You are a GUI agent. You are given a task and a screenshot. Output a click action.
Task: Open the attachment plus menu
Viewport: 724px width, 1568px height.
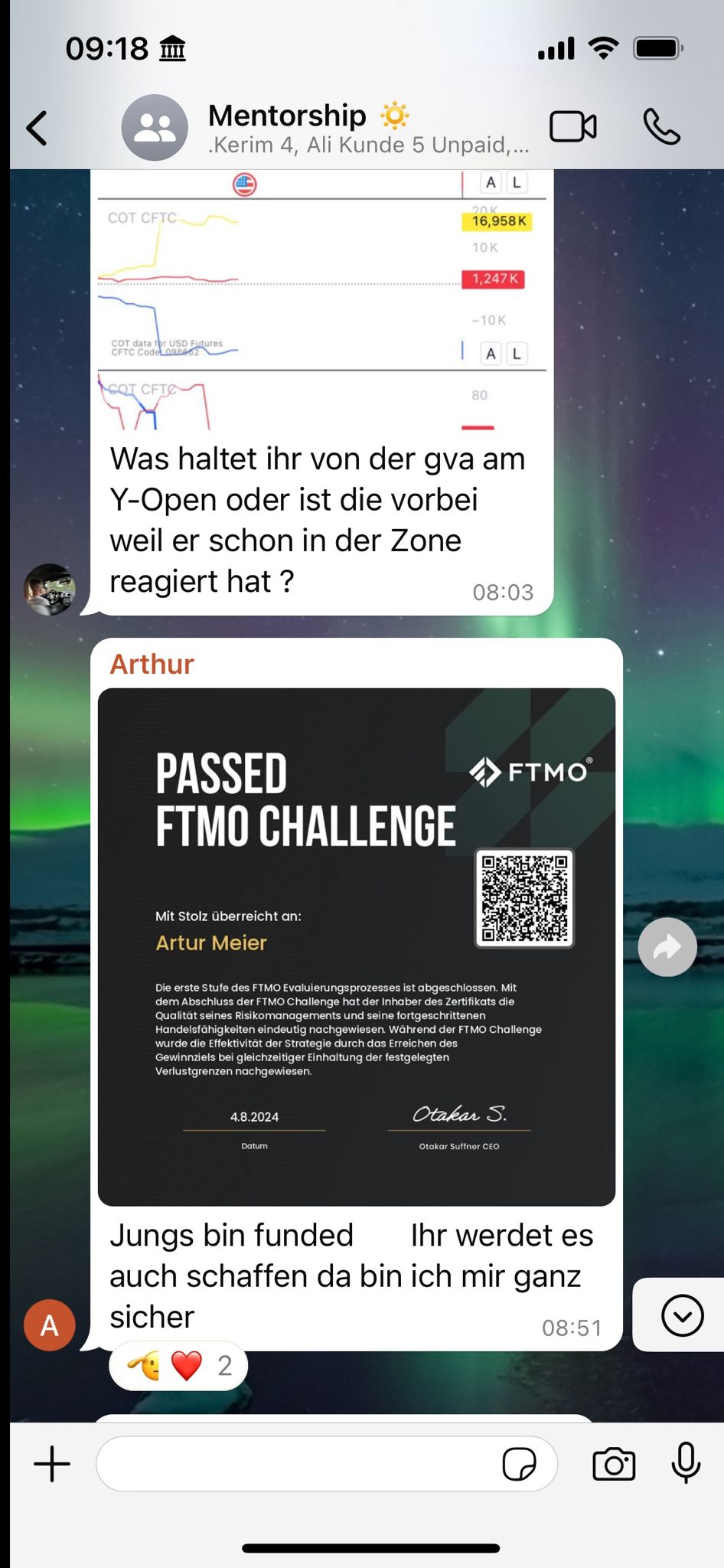(52, 1464)
